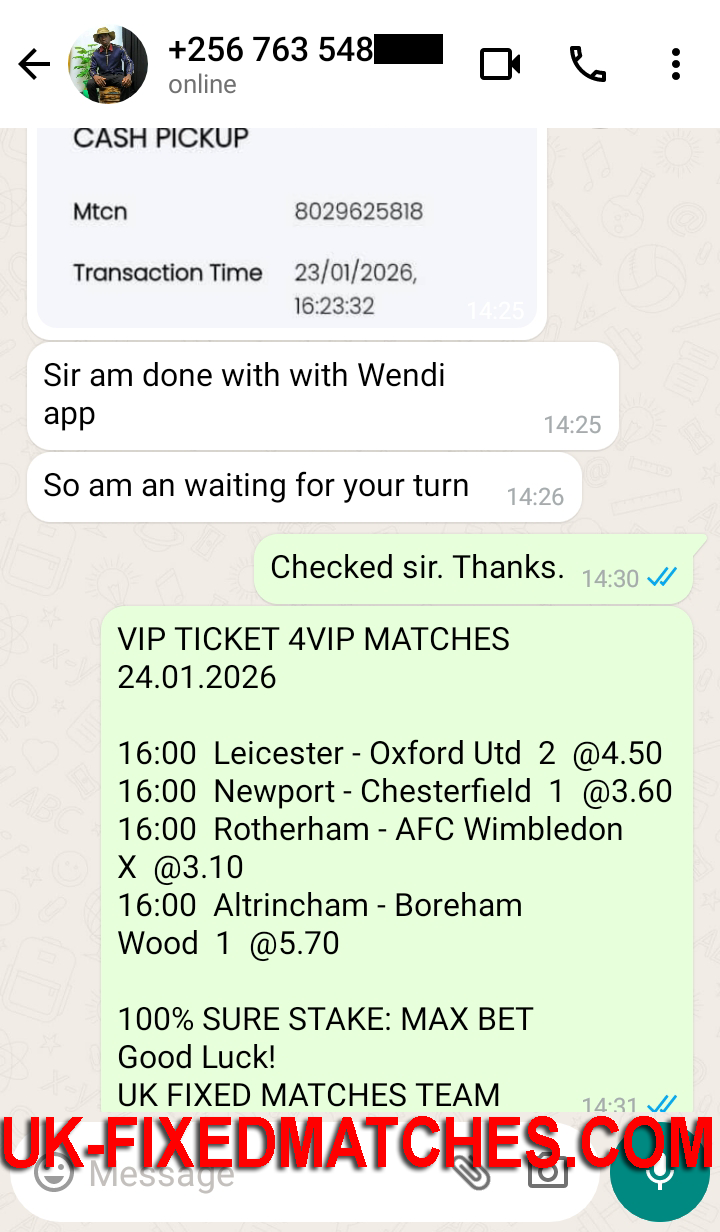
Task: Tap the 'online' status text
Action: 201,85
